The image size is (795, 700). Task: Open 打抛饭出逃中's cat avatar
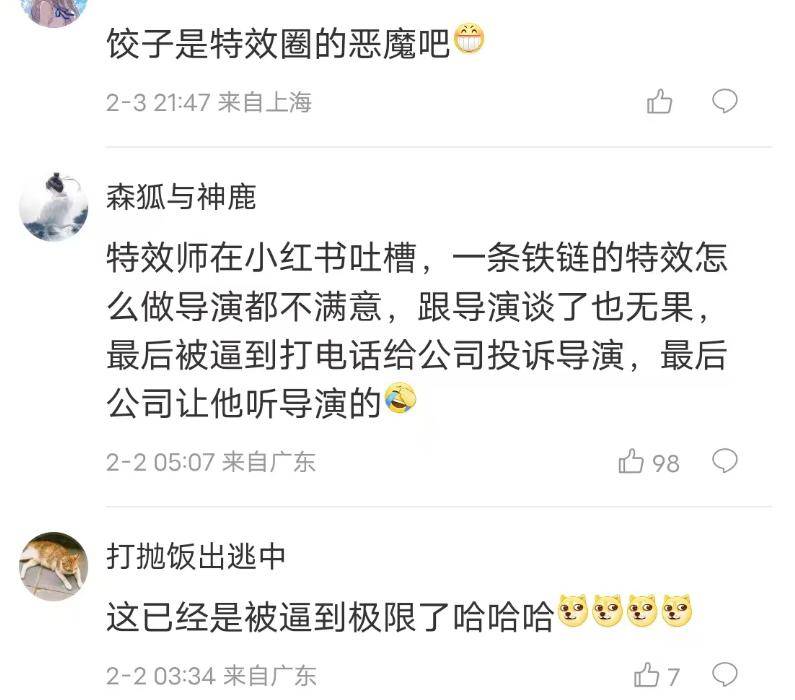[54, 566]
